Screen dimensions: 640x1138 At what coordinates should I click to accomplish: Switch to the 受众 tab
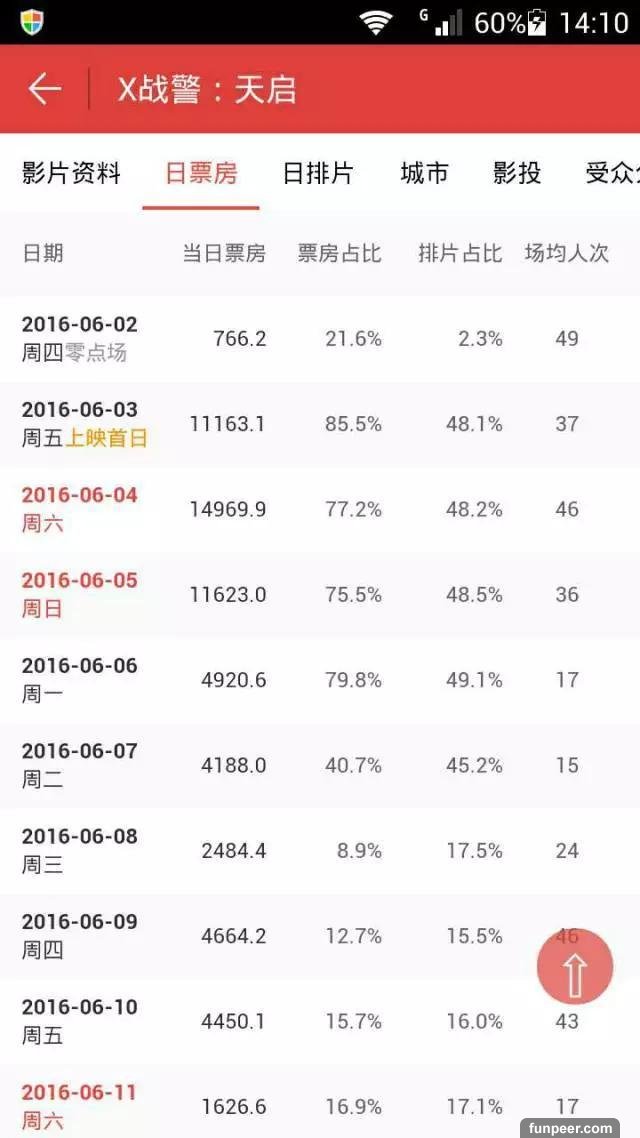(610, 173)
